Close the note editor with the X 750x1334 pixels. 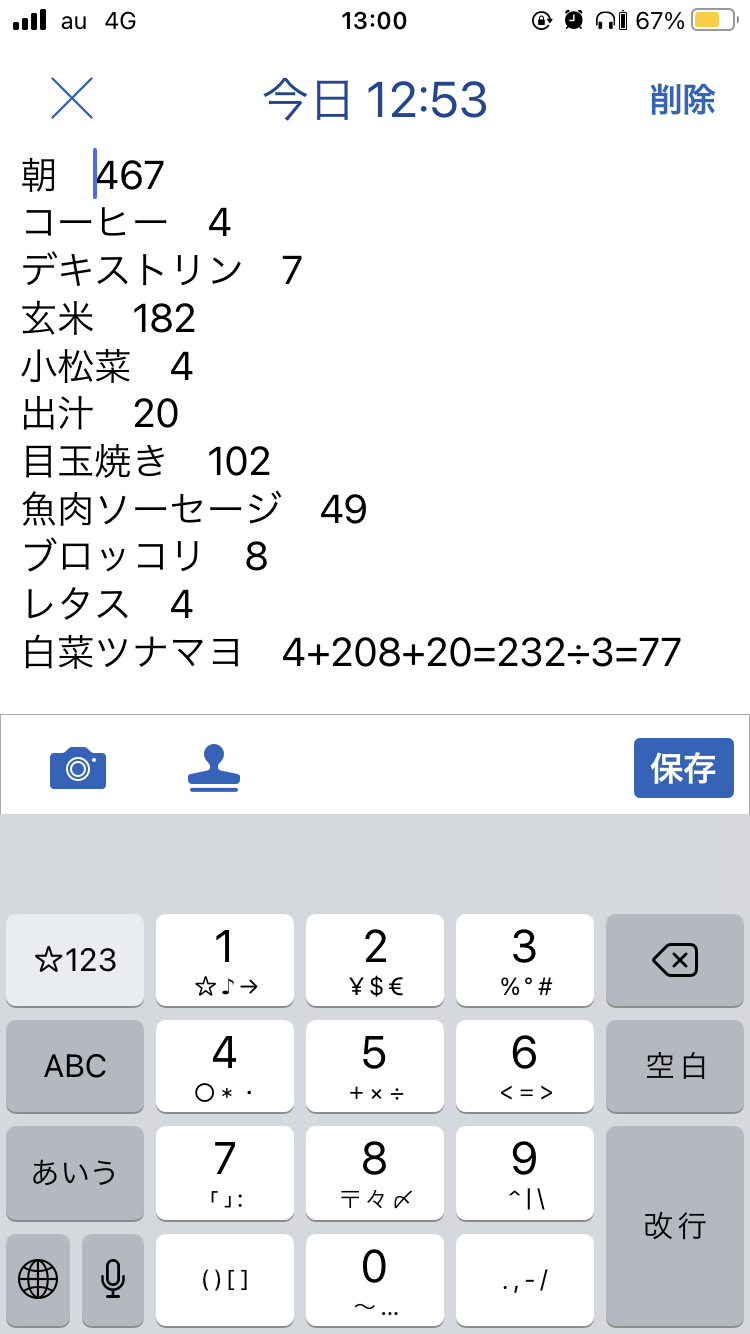click(72, 98)
